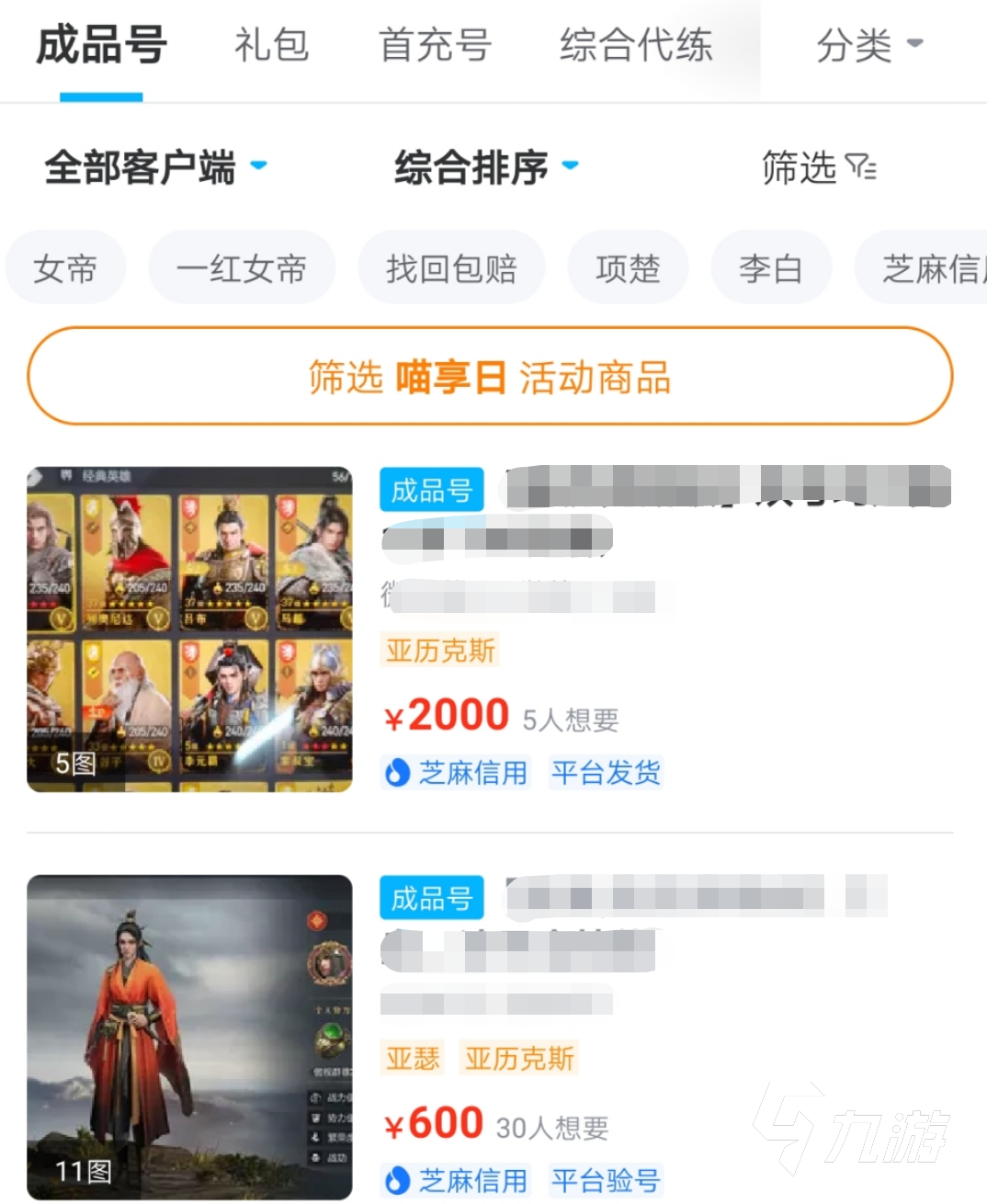Filter by the 女帝 chip

[65, 268]
